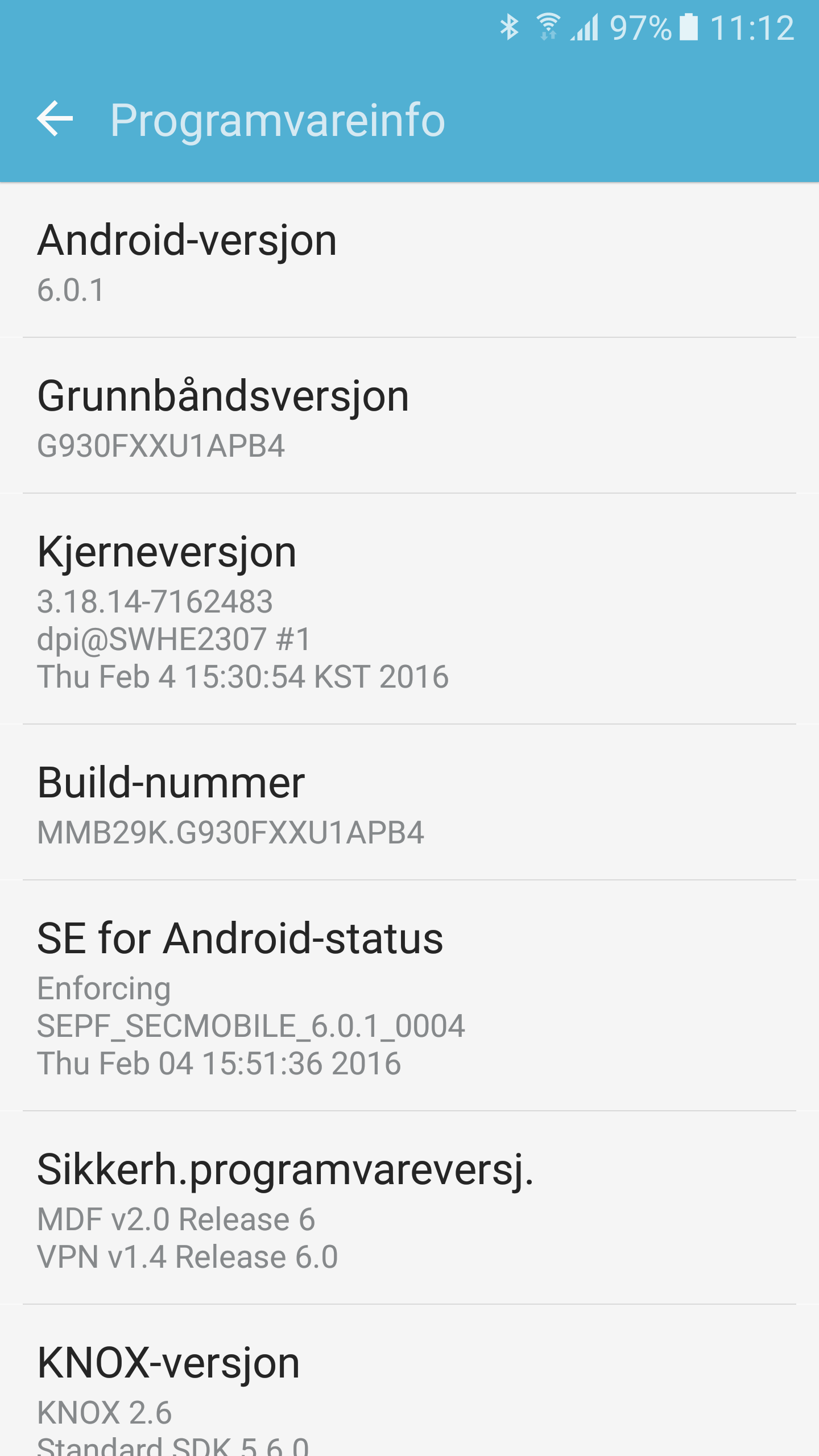Tap the Build-nummer row

point(409,803)
